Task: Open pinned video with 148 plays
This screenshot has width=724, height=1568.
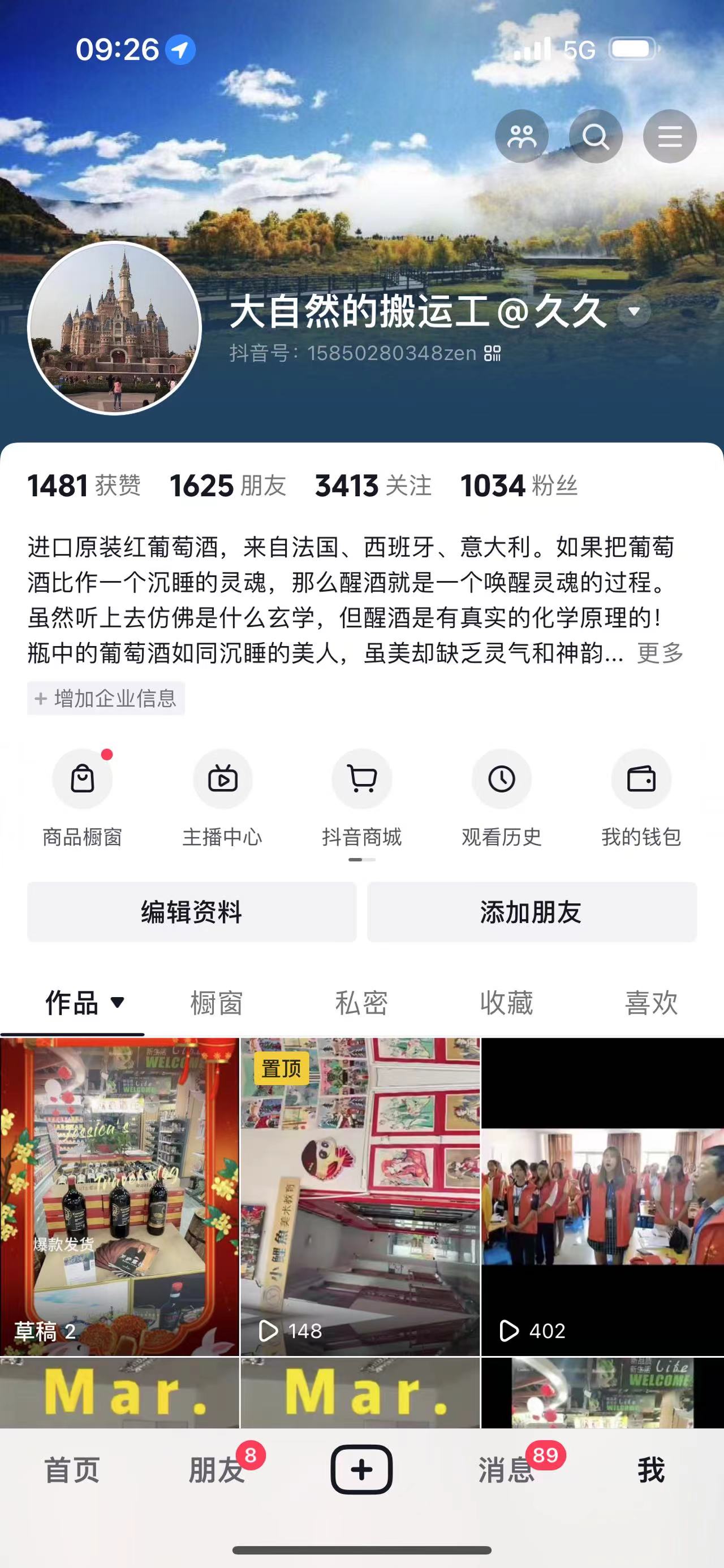Action: click(360, 1196)
